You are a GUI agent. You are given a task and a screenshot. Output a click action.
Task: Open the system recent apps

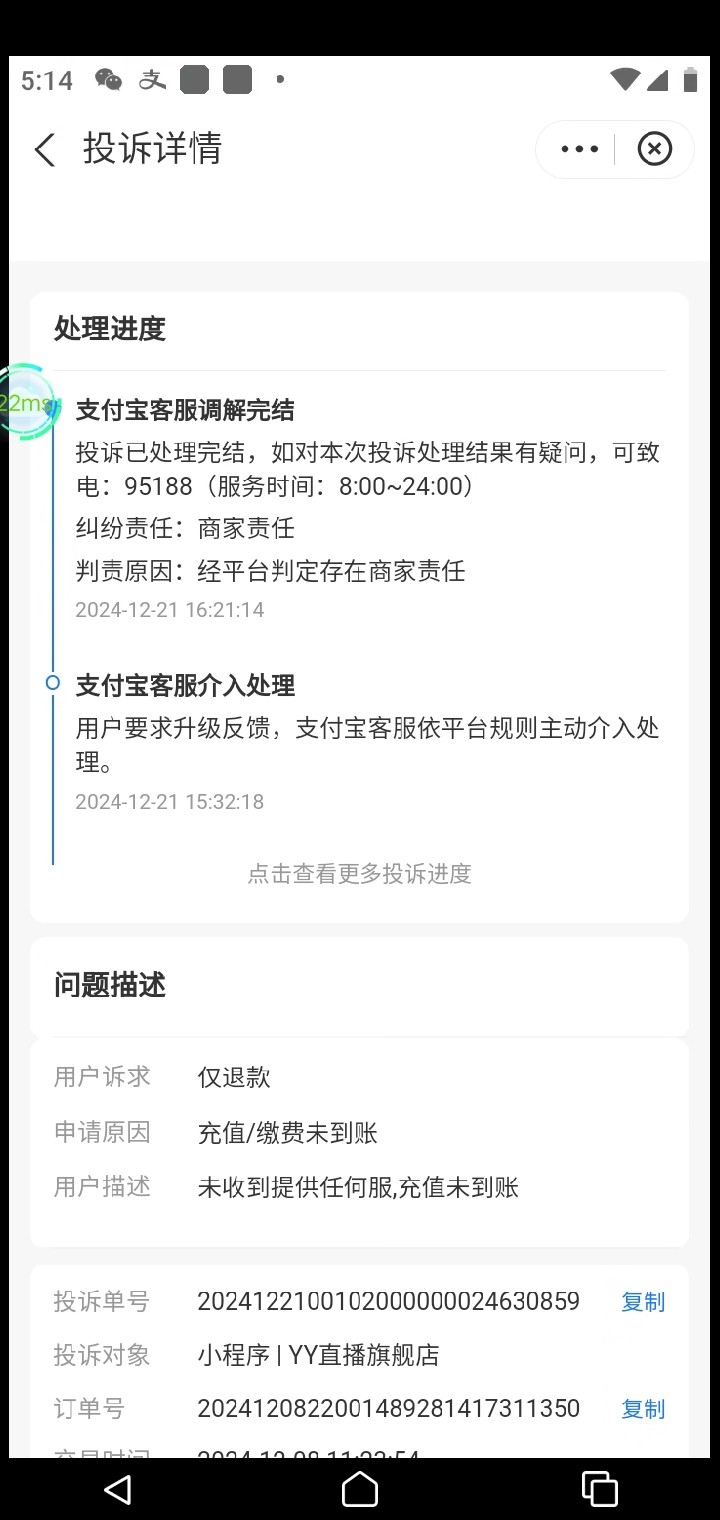point(600,1490)
